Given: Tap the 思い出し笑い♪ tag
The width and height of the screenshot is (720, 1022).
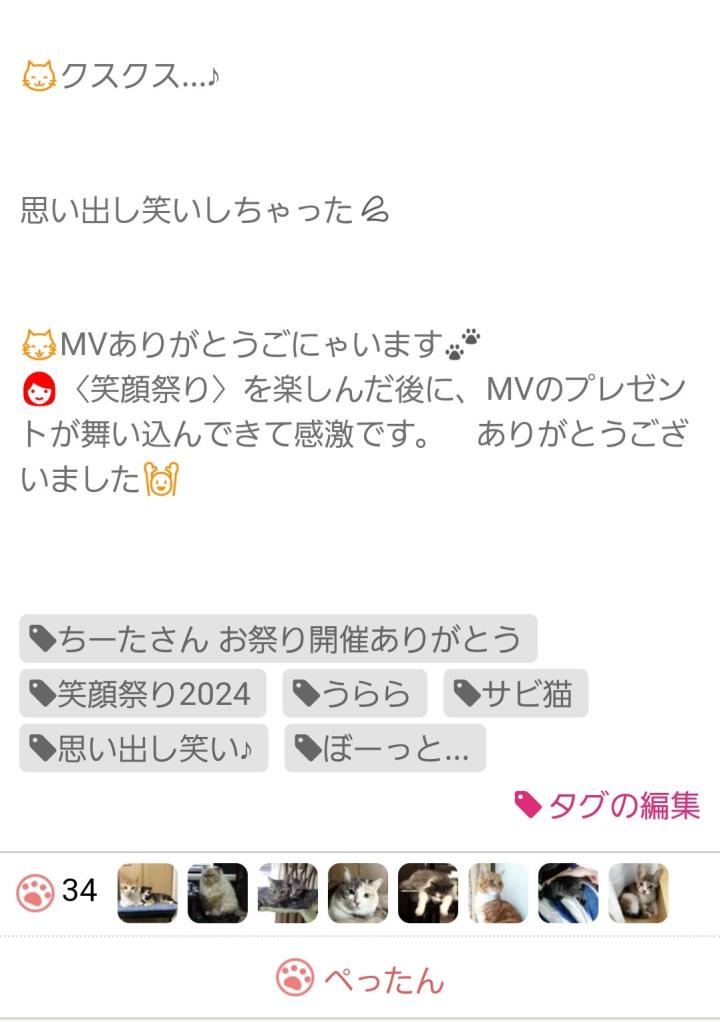Looking at the screenshot, I should click(x=143, y=749).
